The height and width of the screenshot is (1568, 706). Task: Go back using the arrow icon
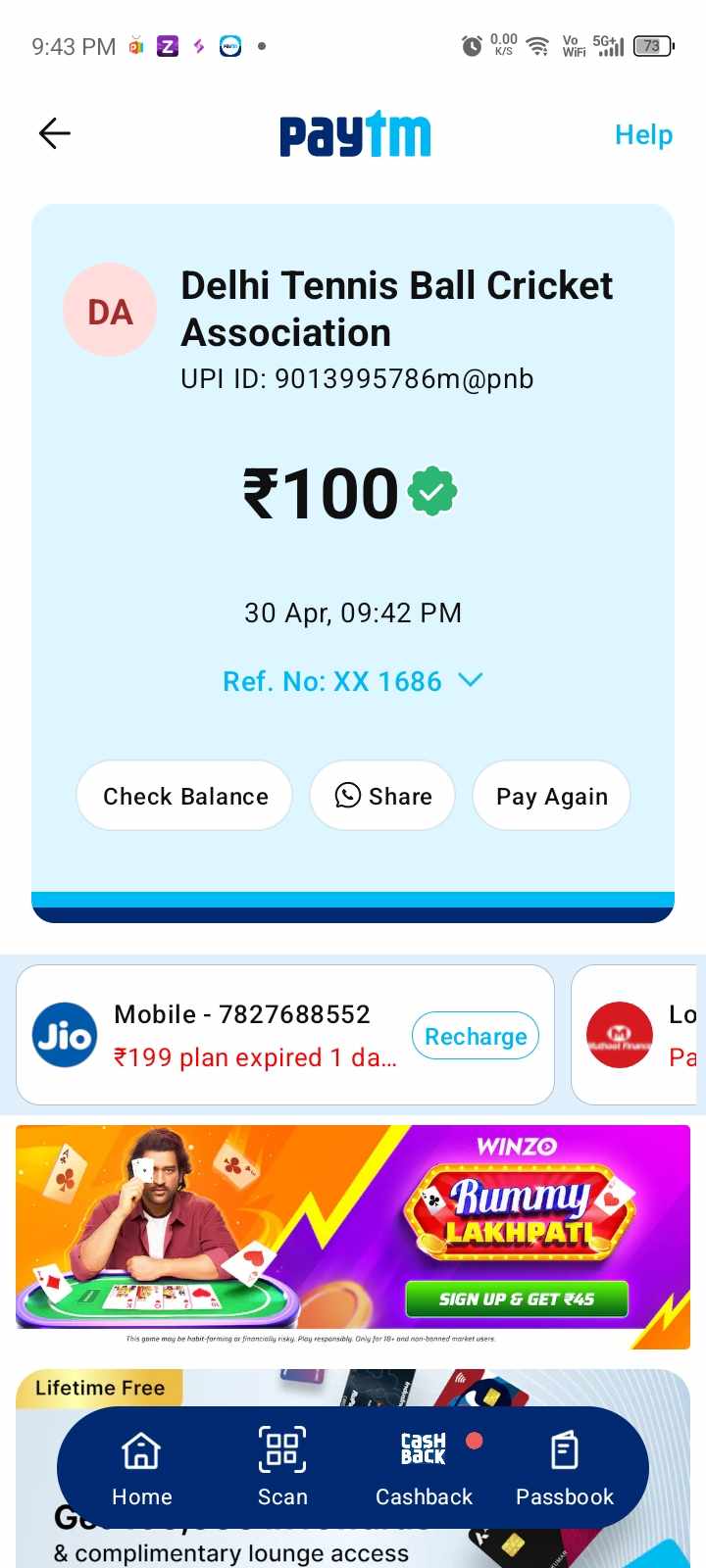click(55, 133)
